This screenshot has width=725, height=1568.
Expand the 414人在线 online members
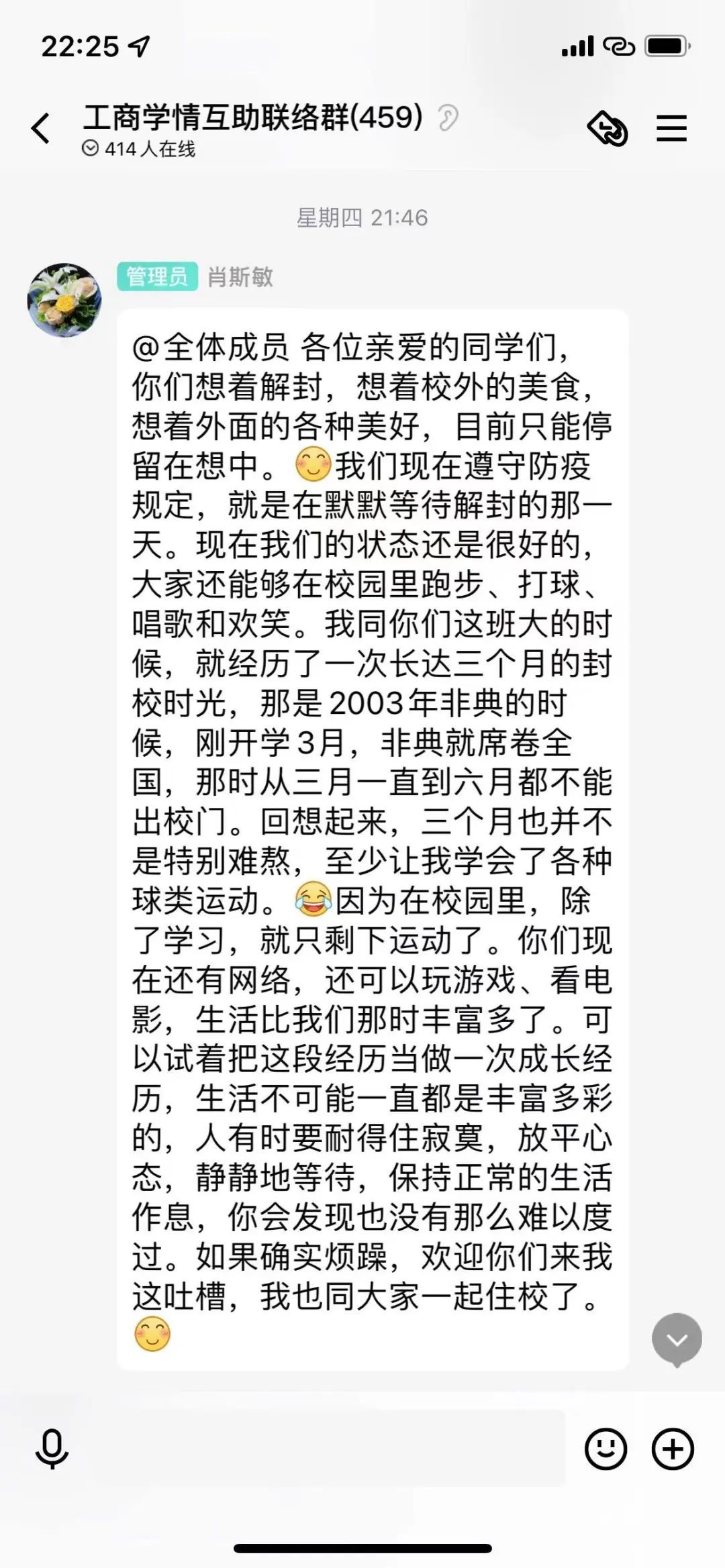pos(139,149)
